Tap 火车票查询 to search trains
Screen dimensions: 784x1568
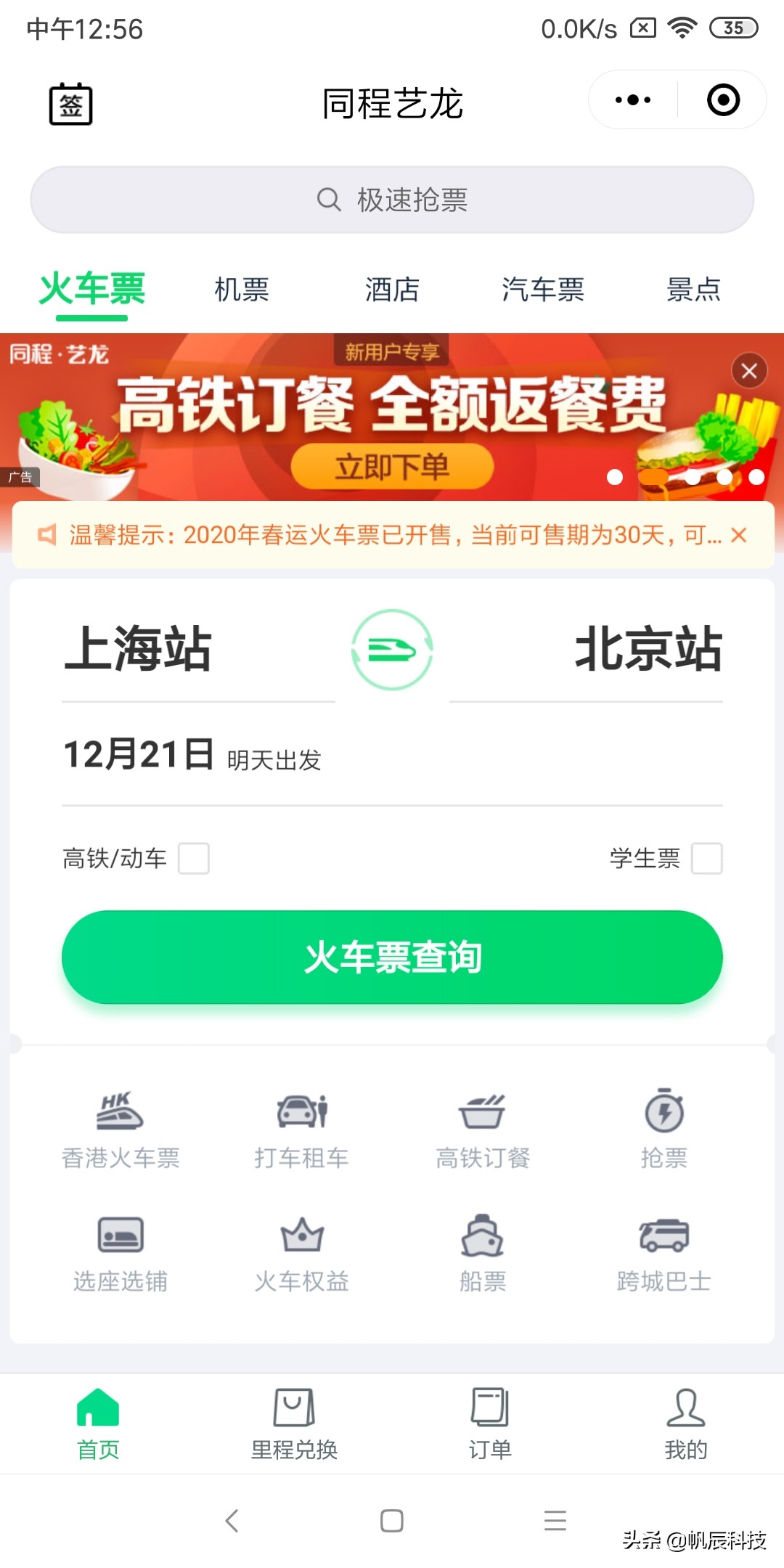coord(392,957)
